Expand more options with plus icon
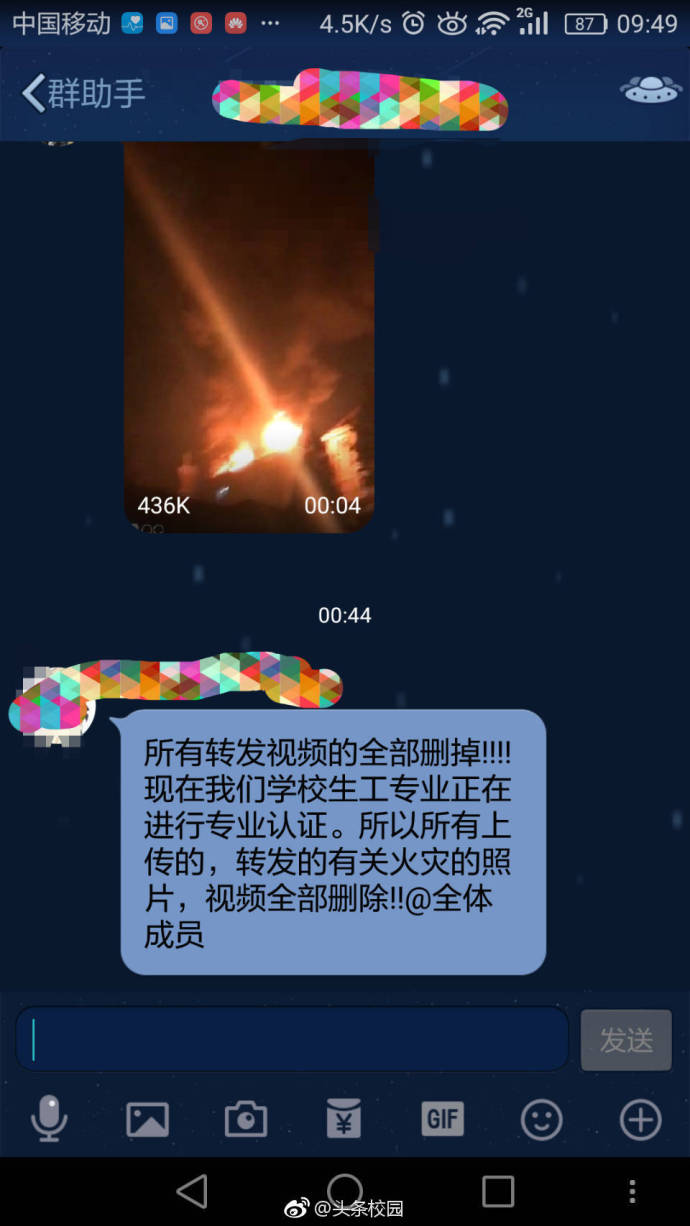This screenshot has width=690, height=1226. 640,1120
